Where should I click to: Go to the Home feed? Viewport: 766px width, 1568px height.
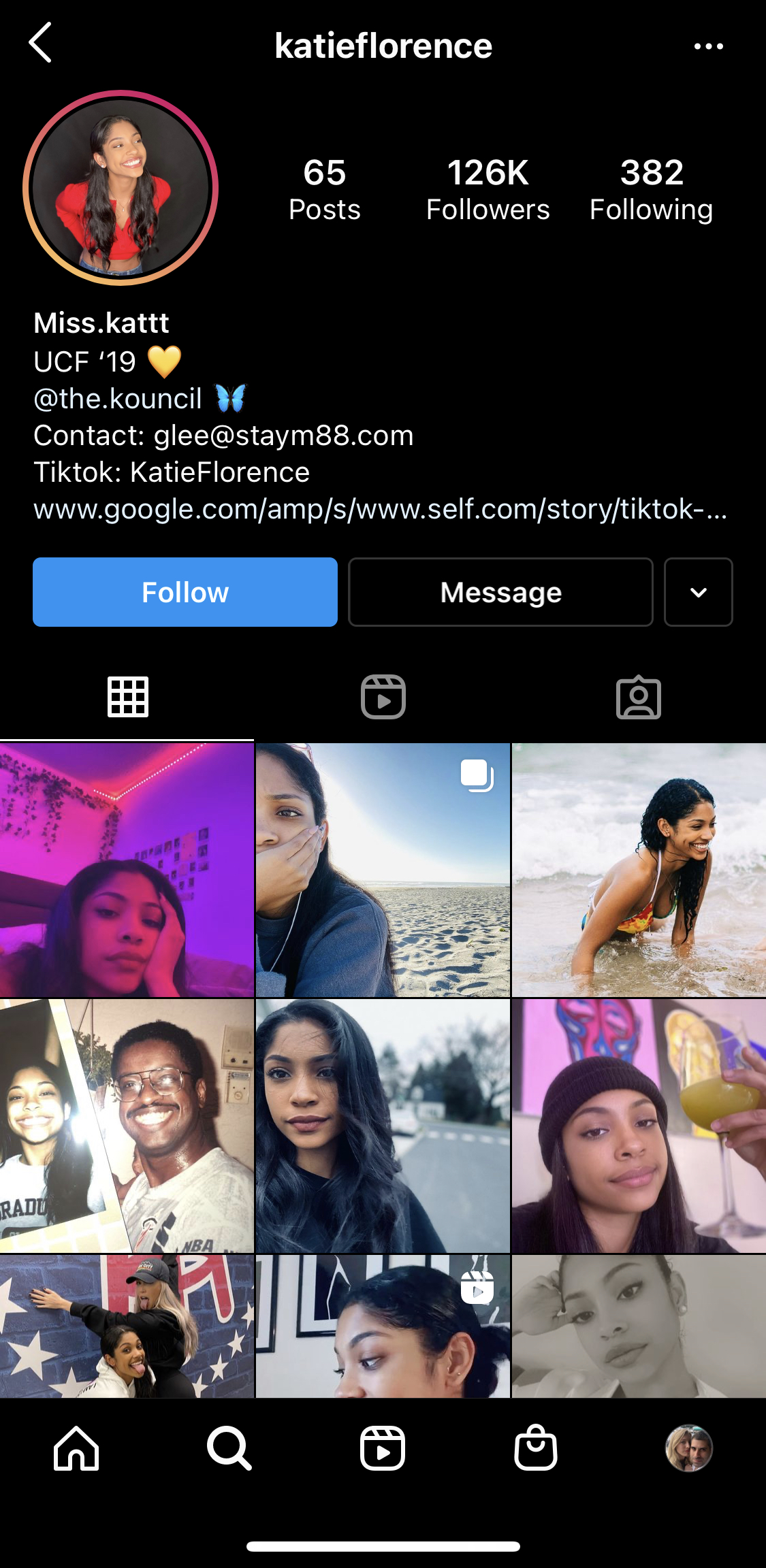coord(76,1448)
